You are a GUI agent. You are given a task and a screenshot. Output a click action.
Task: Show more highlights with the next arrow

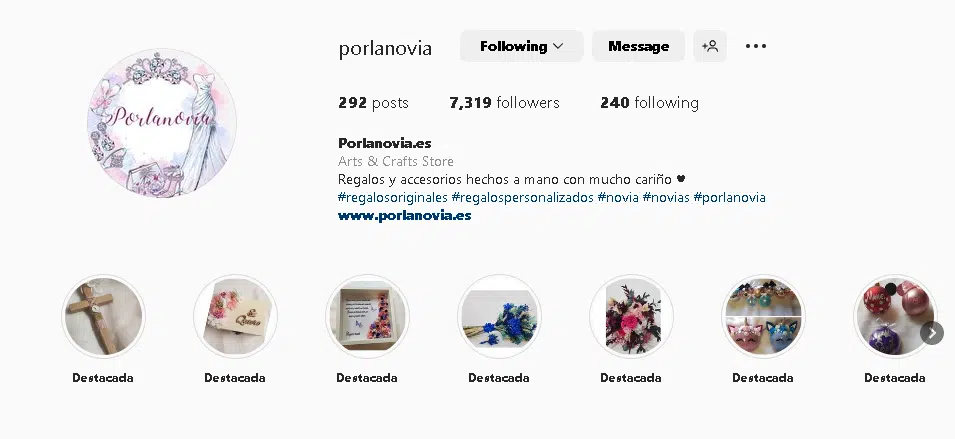(932, 333)
